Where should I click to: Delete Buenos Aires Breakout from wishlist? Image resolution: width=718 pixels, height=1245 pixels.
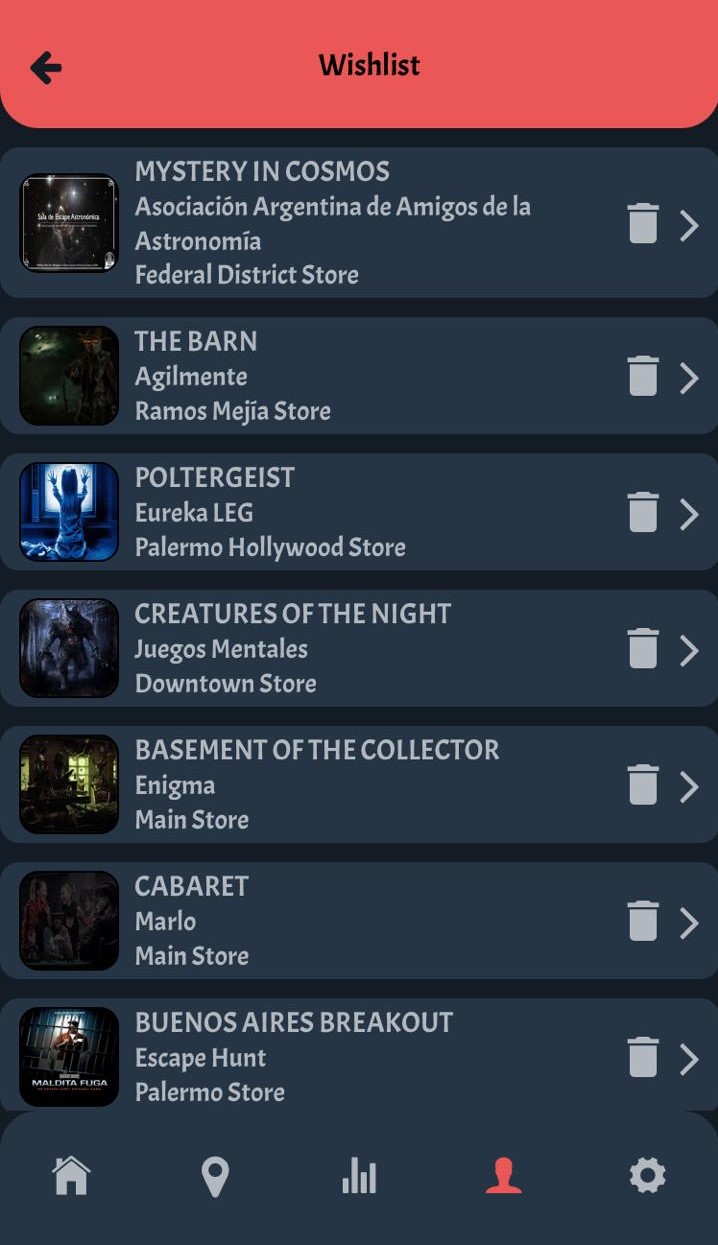coord(643,1057)
